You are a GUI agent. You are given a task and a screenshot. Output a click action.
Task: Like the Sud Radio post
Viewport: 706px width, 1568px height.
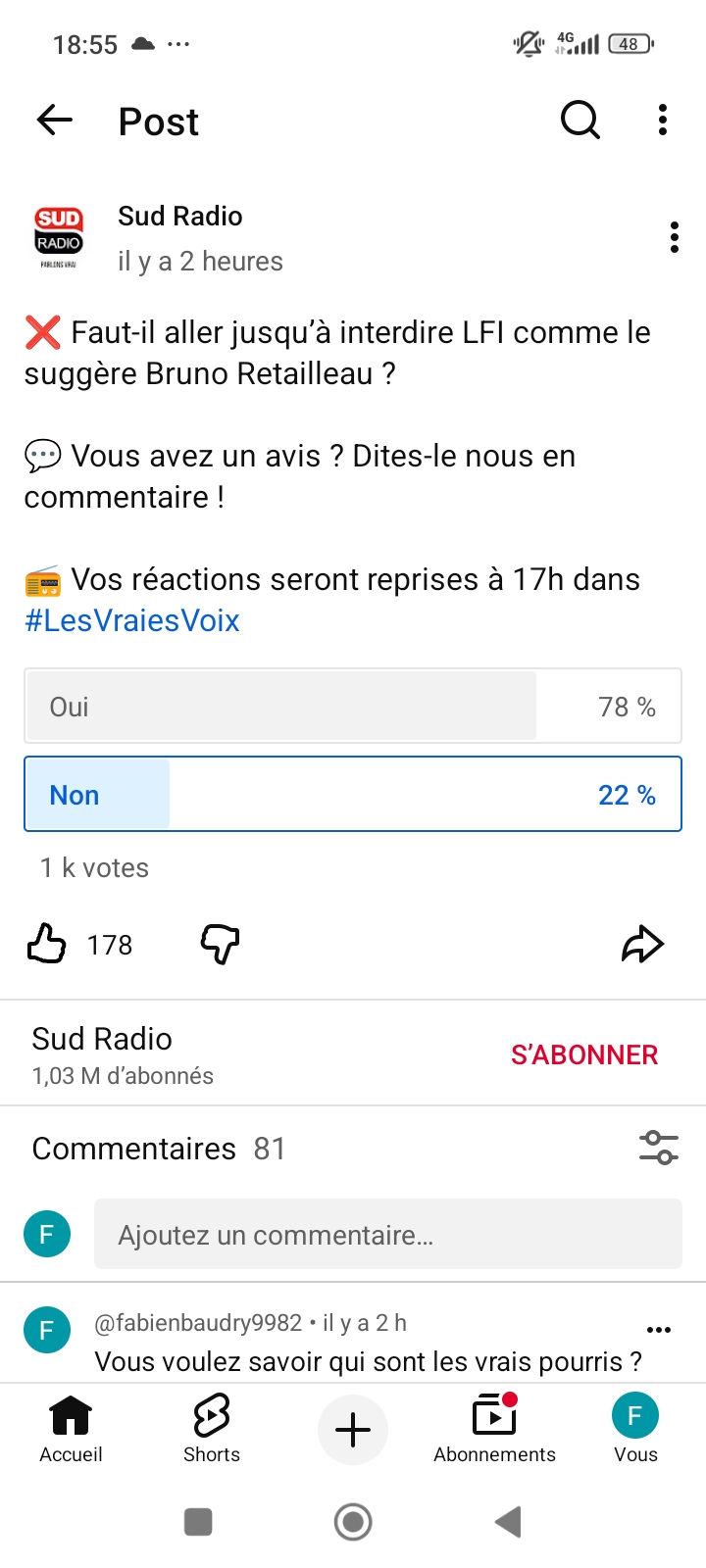(x=46, y=944)
